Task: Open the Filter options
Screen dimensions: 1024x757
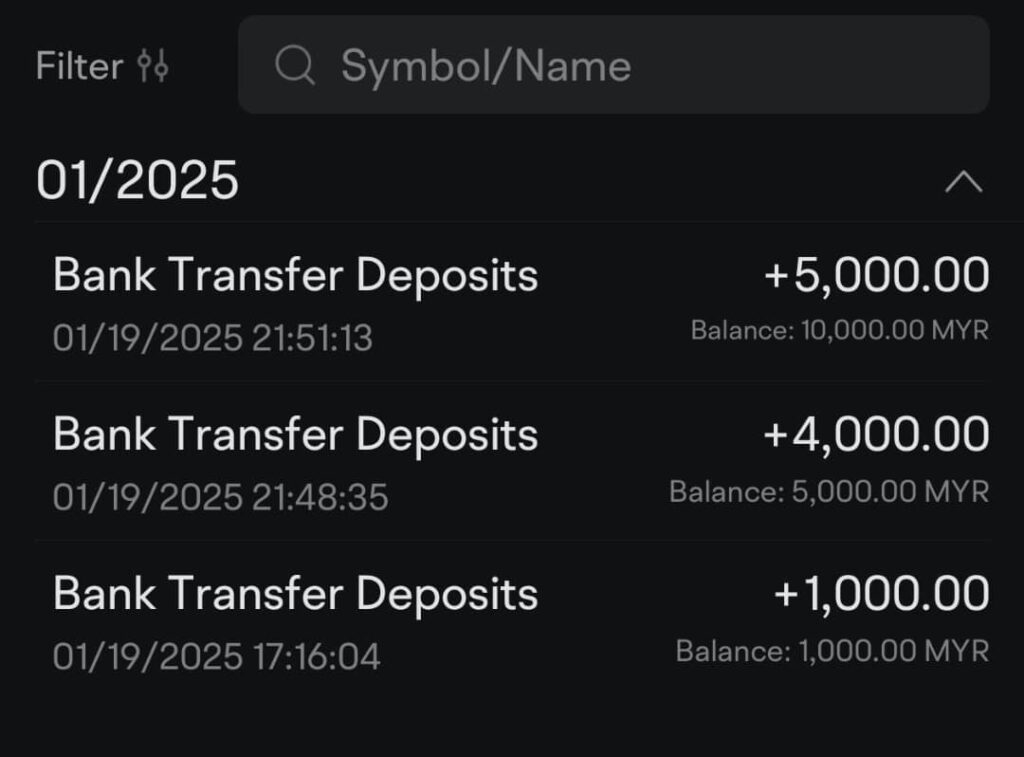Action: click(102, 66)
